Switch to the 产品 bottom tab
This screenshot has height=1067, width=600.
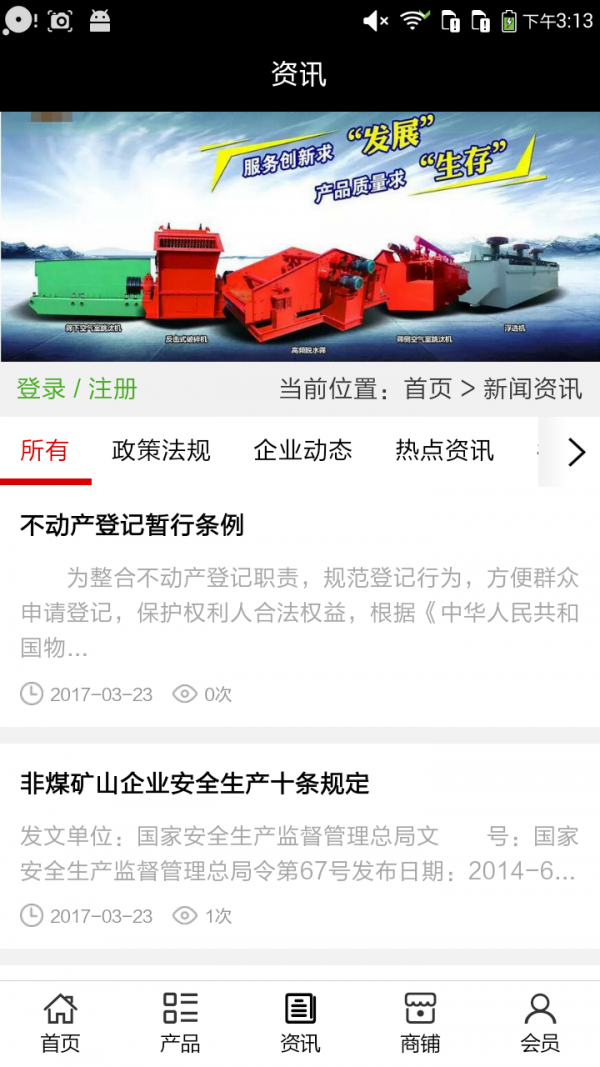point(180,1022)
